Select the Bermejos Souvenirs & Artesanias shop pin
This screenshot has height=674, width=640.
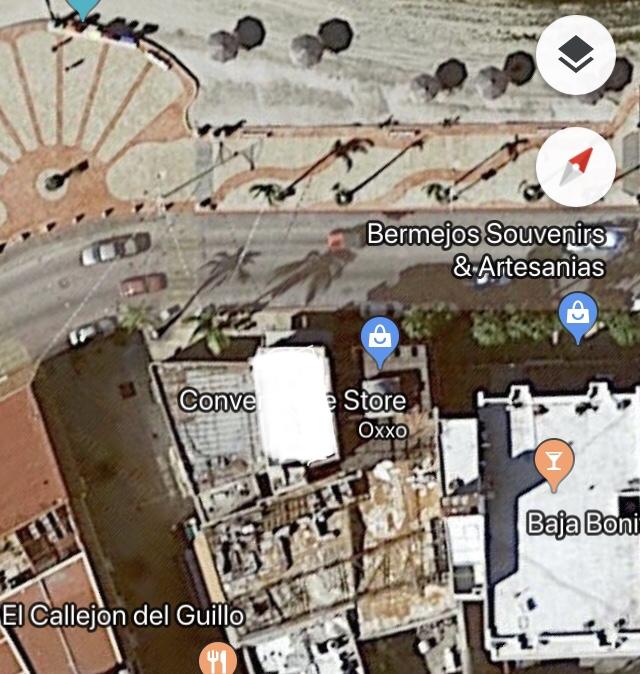(x=578, y=314)
